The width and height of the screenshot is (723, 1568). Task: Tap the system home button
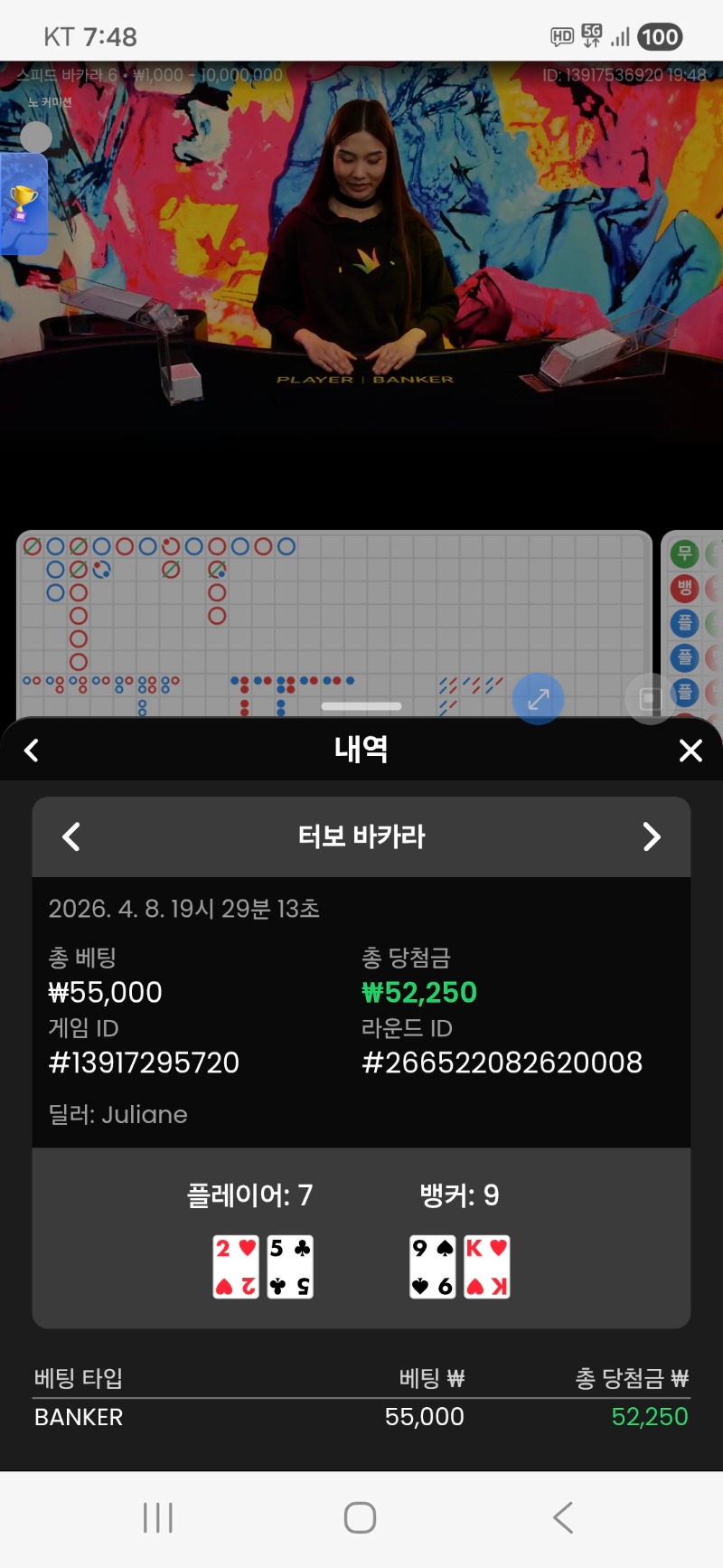[x=360, y=1517]
